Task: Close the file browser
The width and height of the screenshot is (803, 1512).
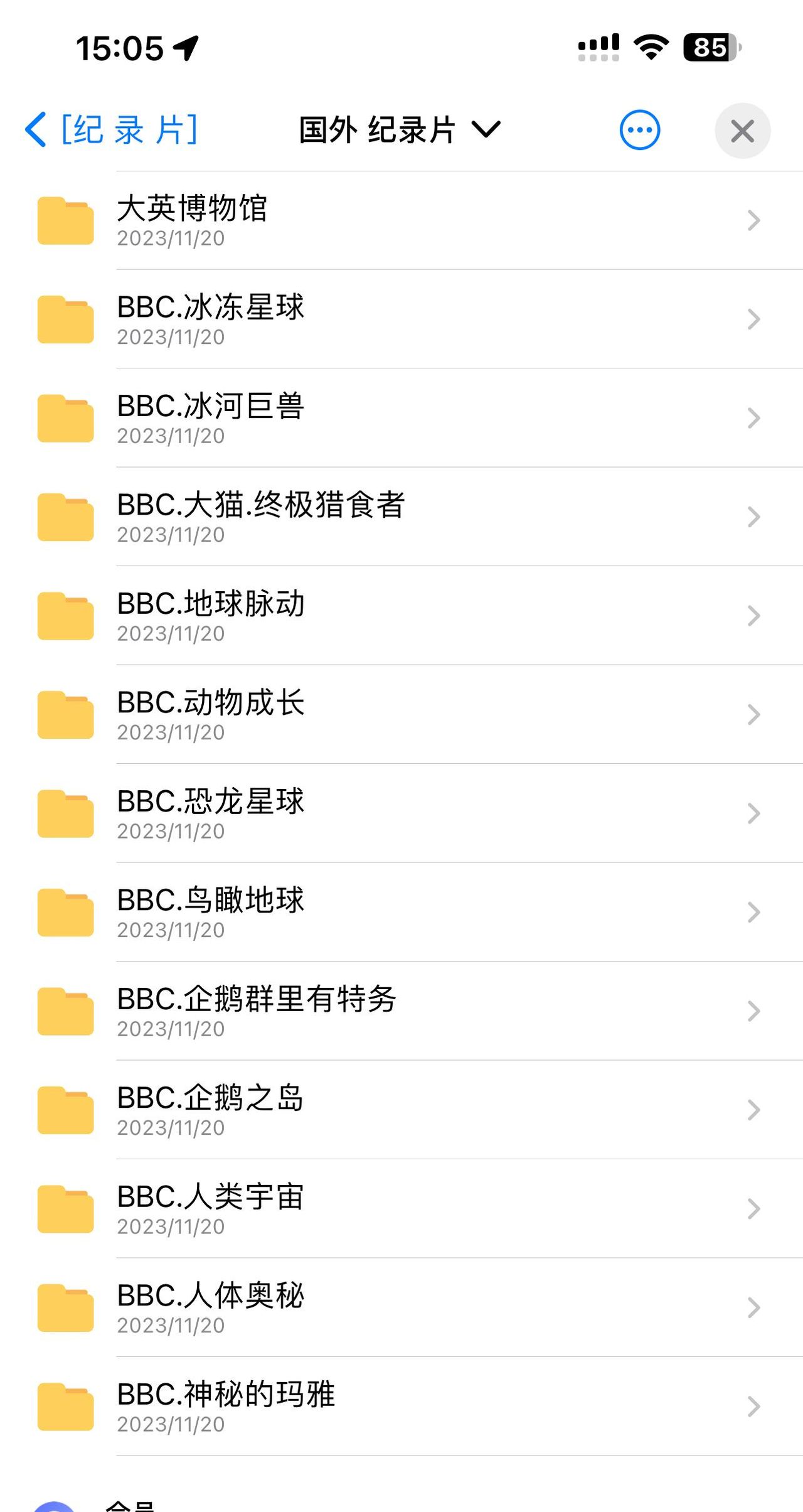Action: 742,131
